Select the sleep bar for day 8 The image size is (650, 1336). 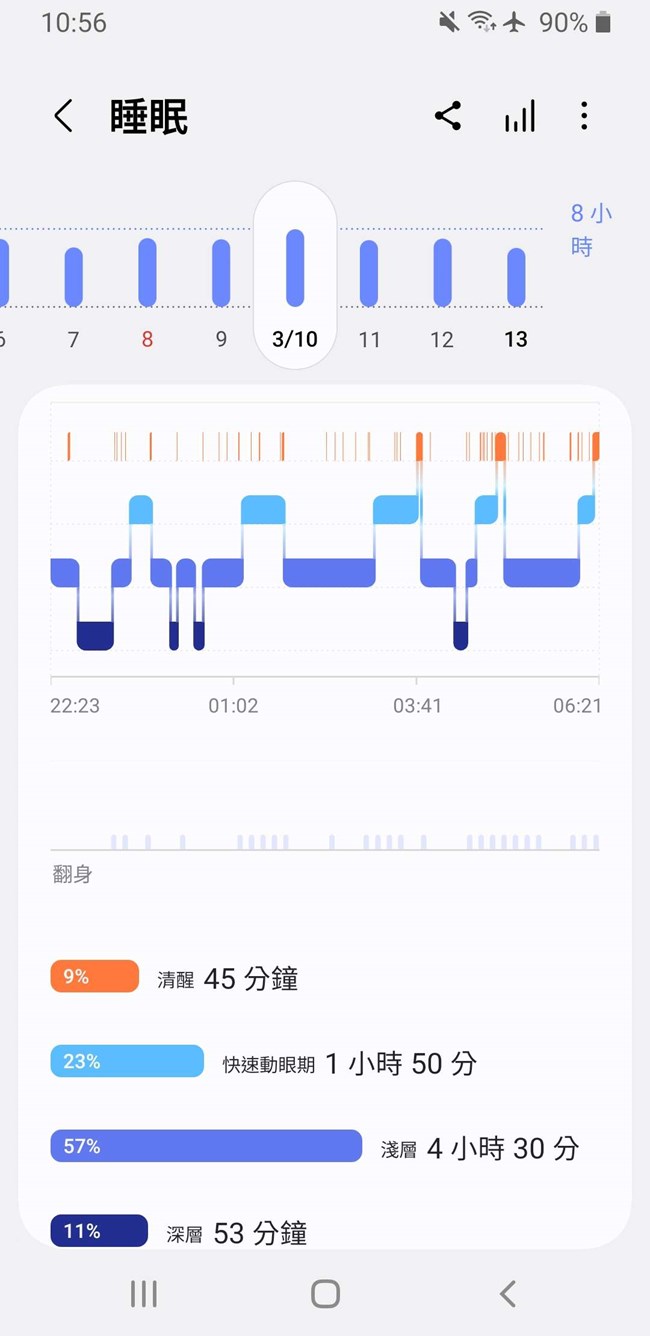pyautogui.click(x=147, y=272)
